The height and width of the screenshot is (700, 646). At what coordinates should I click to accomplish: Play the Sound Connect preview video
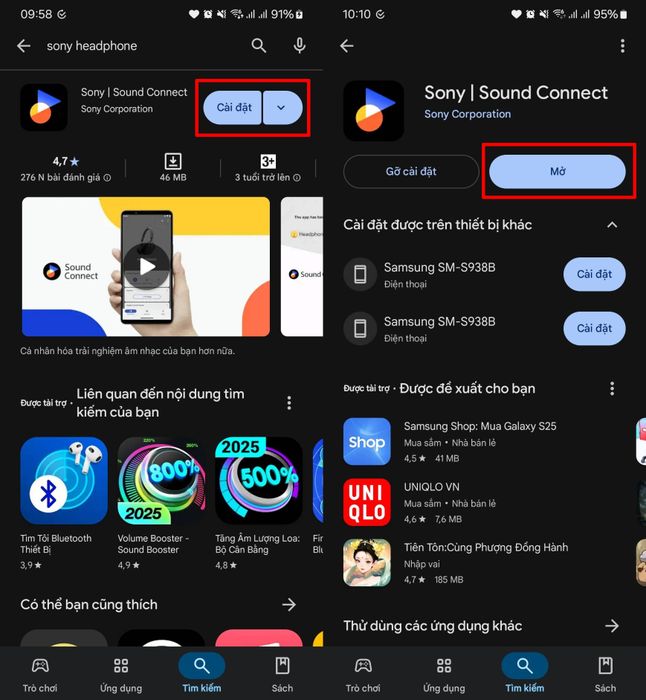(x=147, y=266)
